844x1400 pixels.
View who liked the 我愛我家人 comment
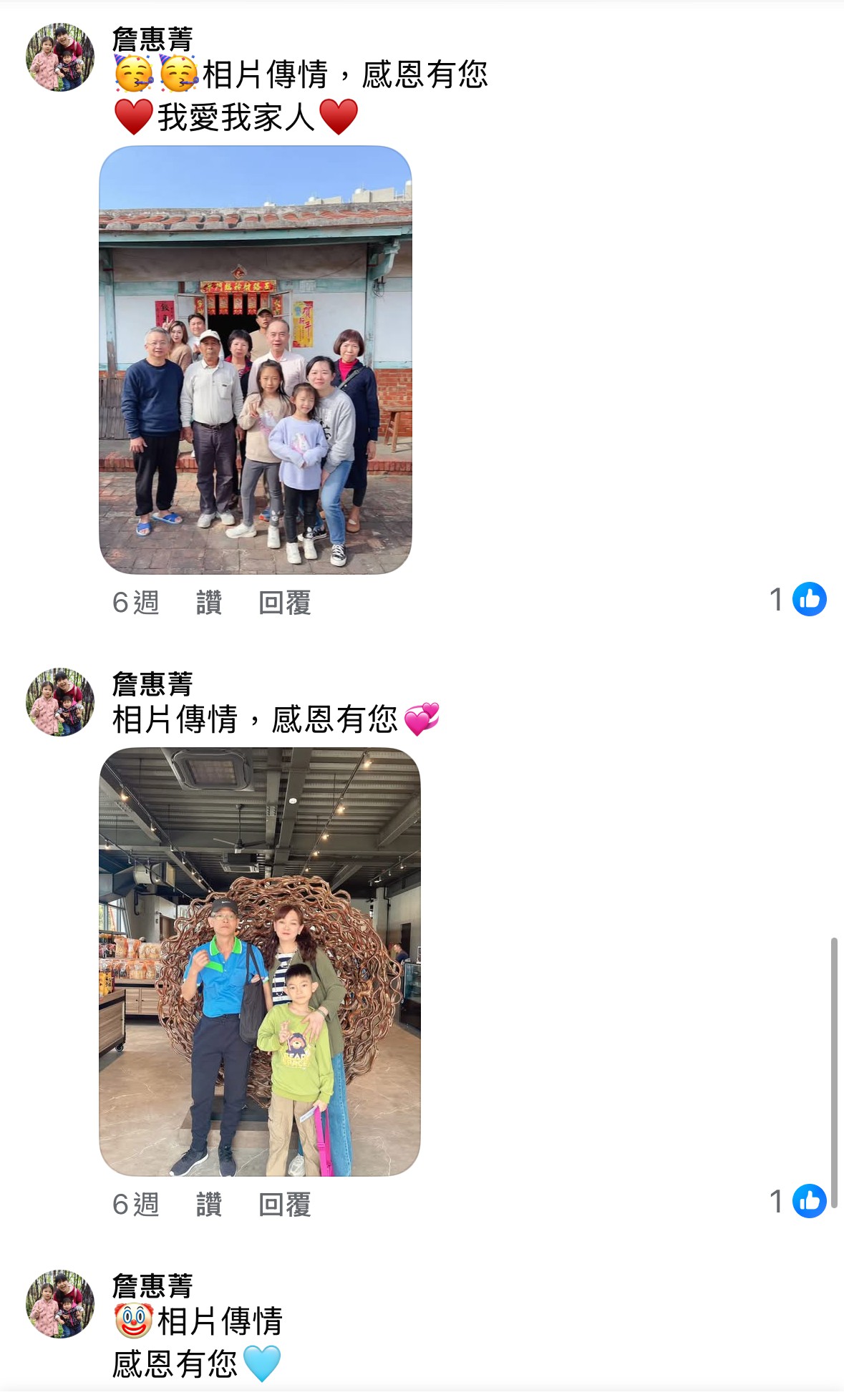click(x=797, y=599)
